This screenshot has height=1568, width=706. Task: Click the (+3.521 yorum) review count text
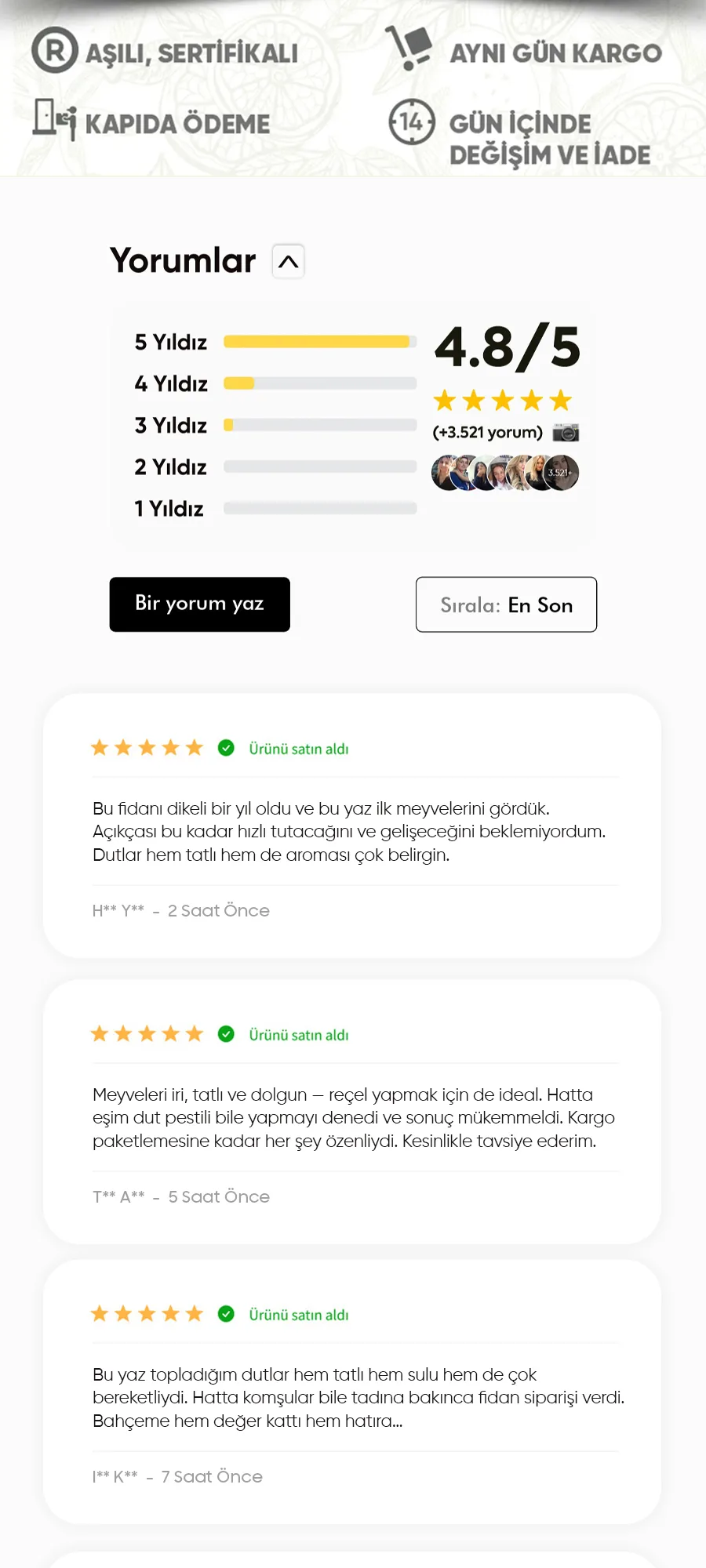[x=488, y=432]
